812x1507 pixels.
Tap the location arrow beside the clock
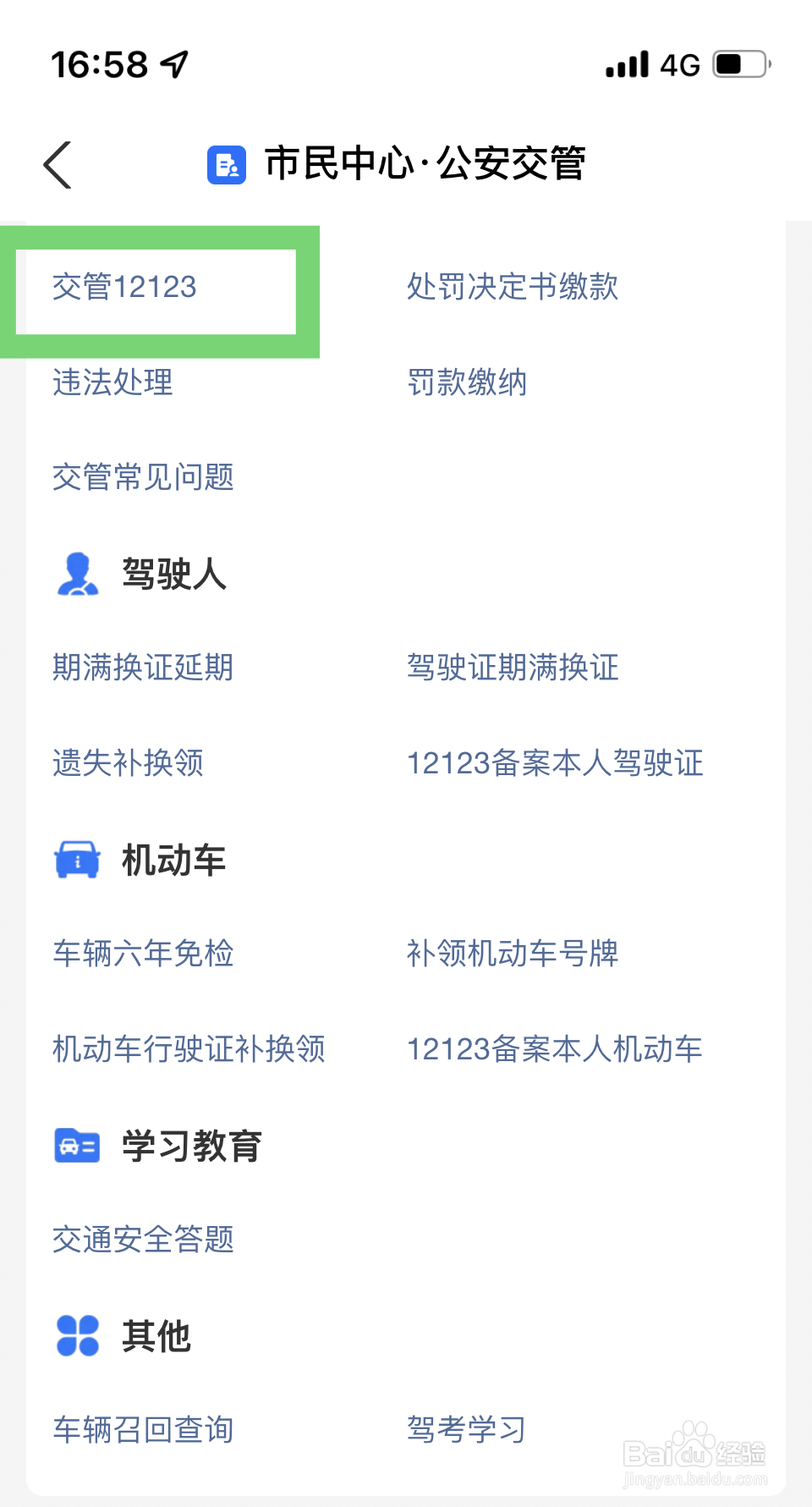pos(175,63)
